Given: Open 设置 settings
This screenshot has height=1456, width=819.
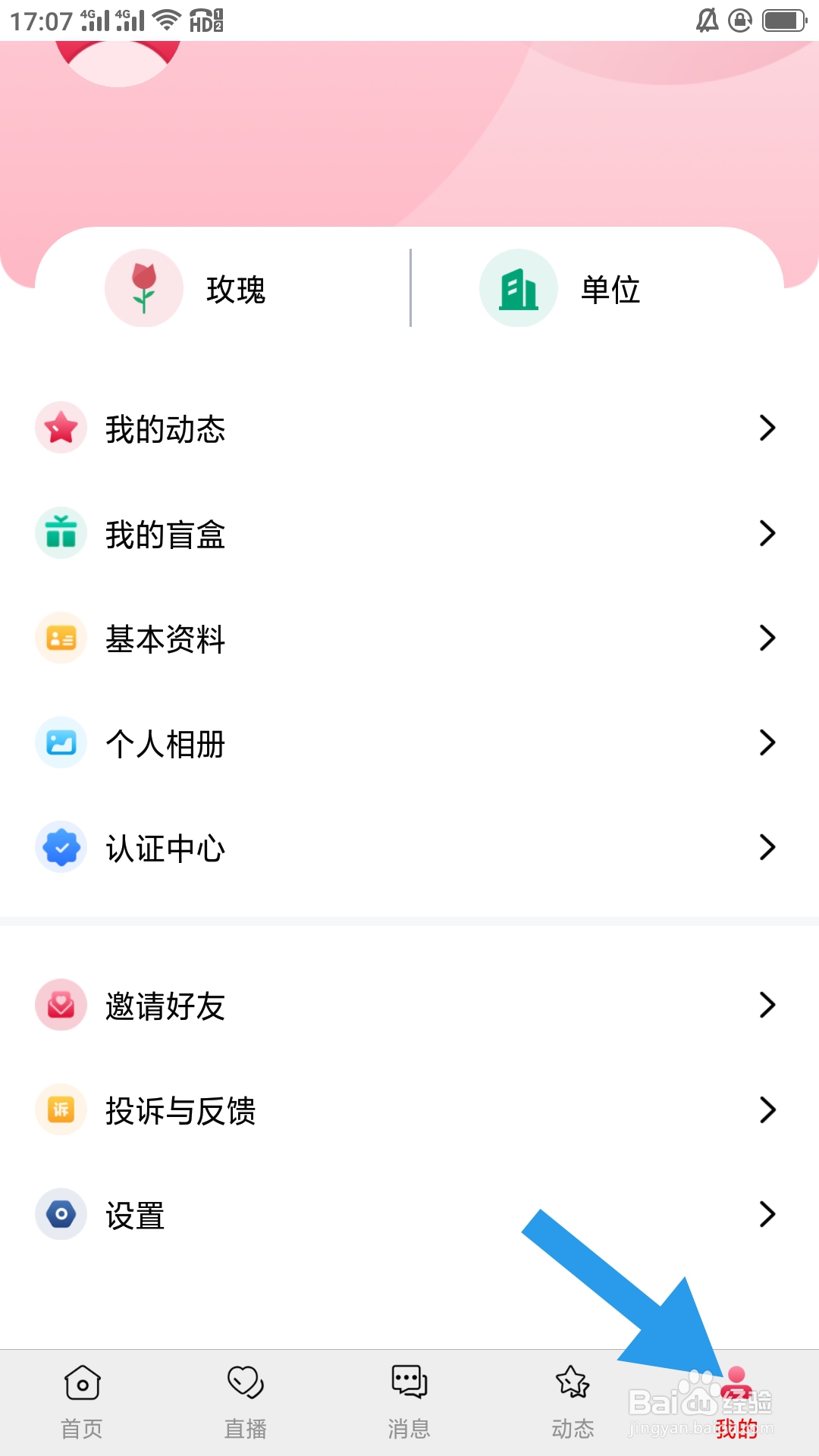Looking at the screenshot, I should (409, 1215).
